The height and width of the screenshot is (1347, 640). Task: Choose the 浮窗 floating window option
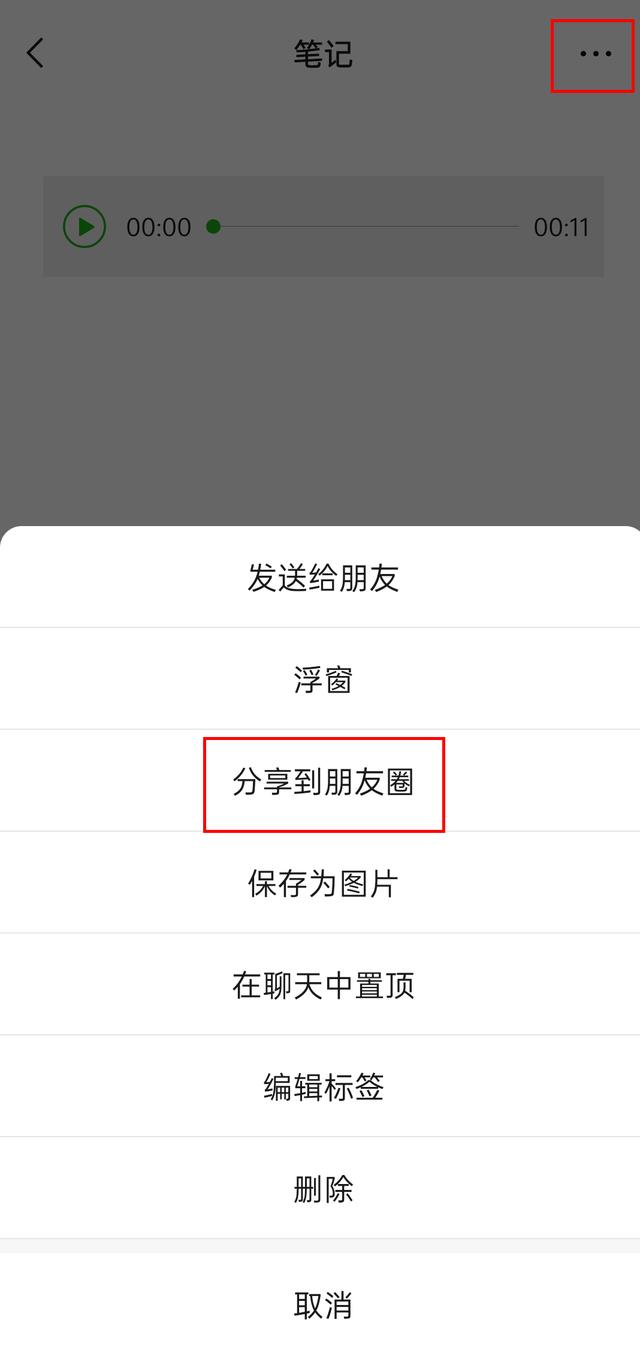[x=322, y=680]
